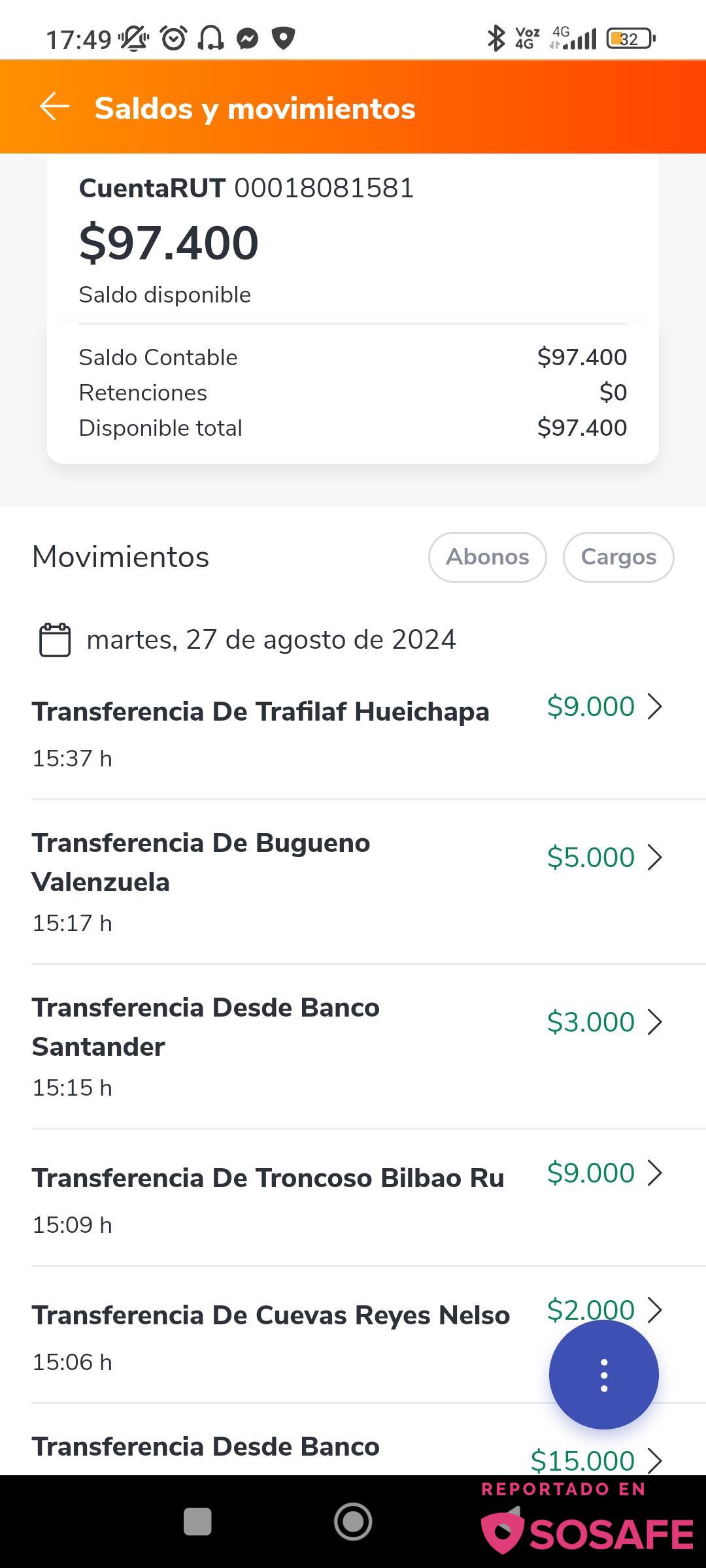
Task: Open transfer from Trafilaf Hueichapa
Action: 353,733
